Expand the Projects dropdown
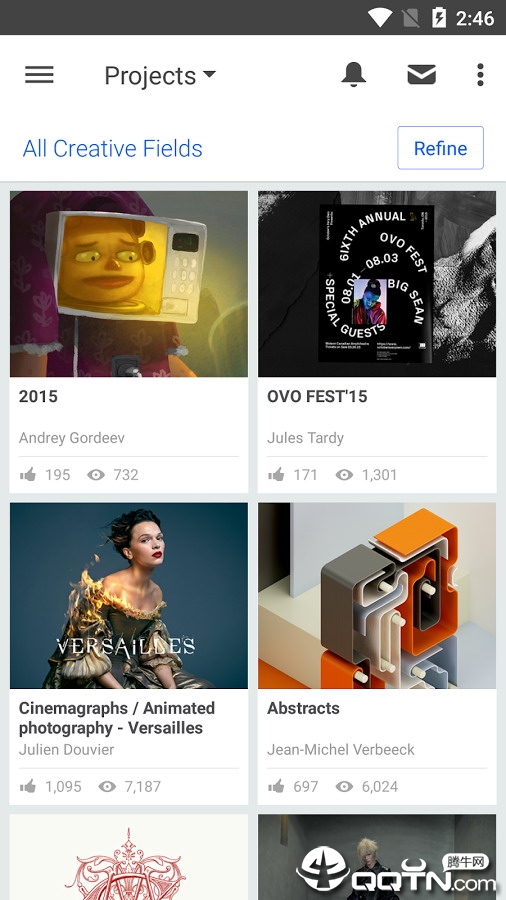 click(160, 76)
